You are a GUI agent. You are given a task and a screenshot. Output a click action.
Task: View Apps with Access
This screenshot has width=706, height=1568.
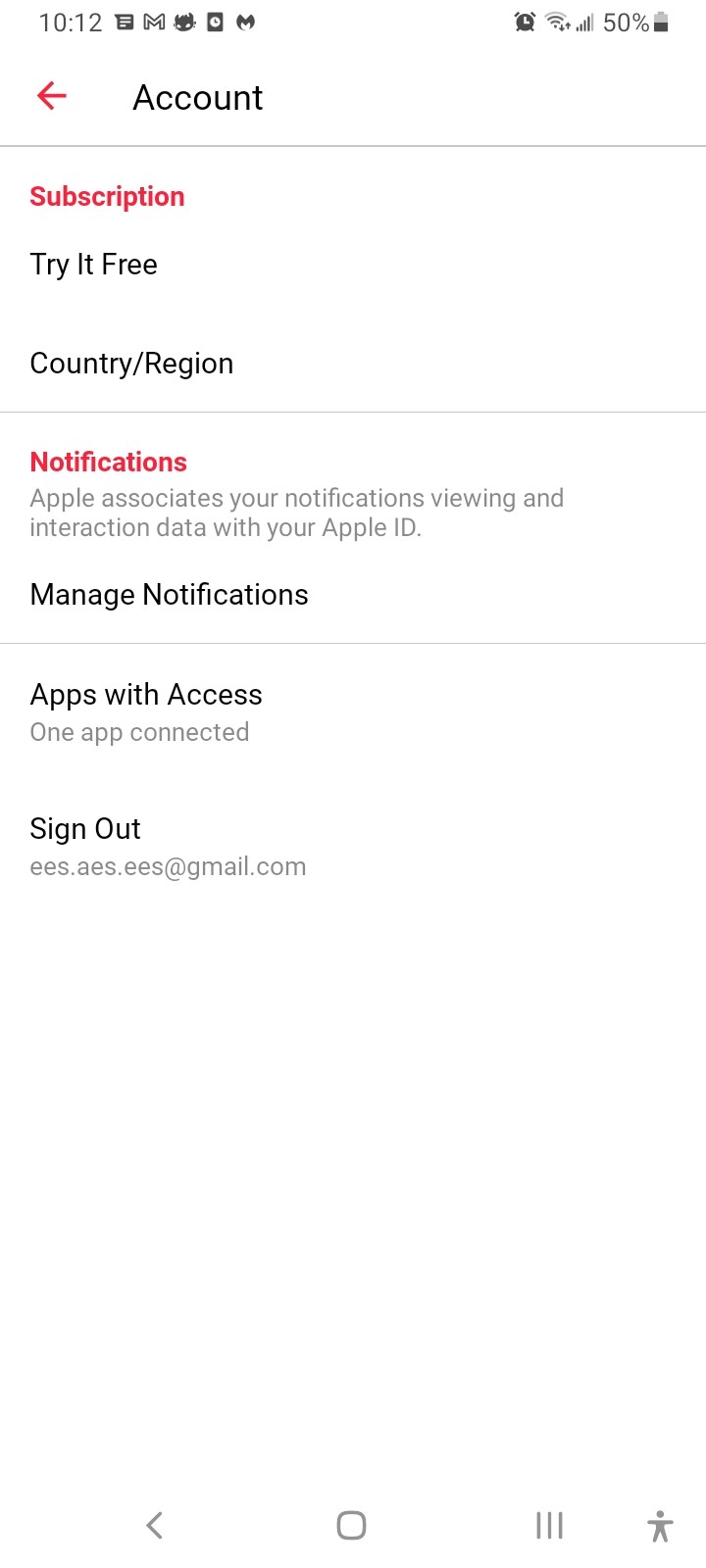click(146, 710)
